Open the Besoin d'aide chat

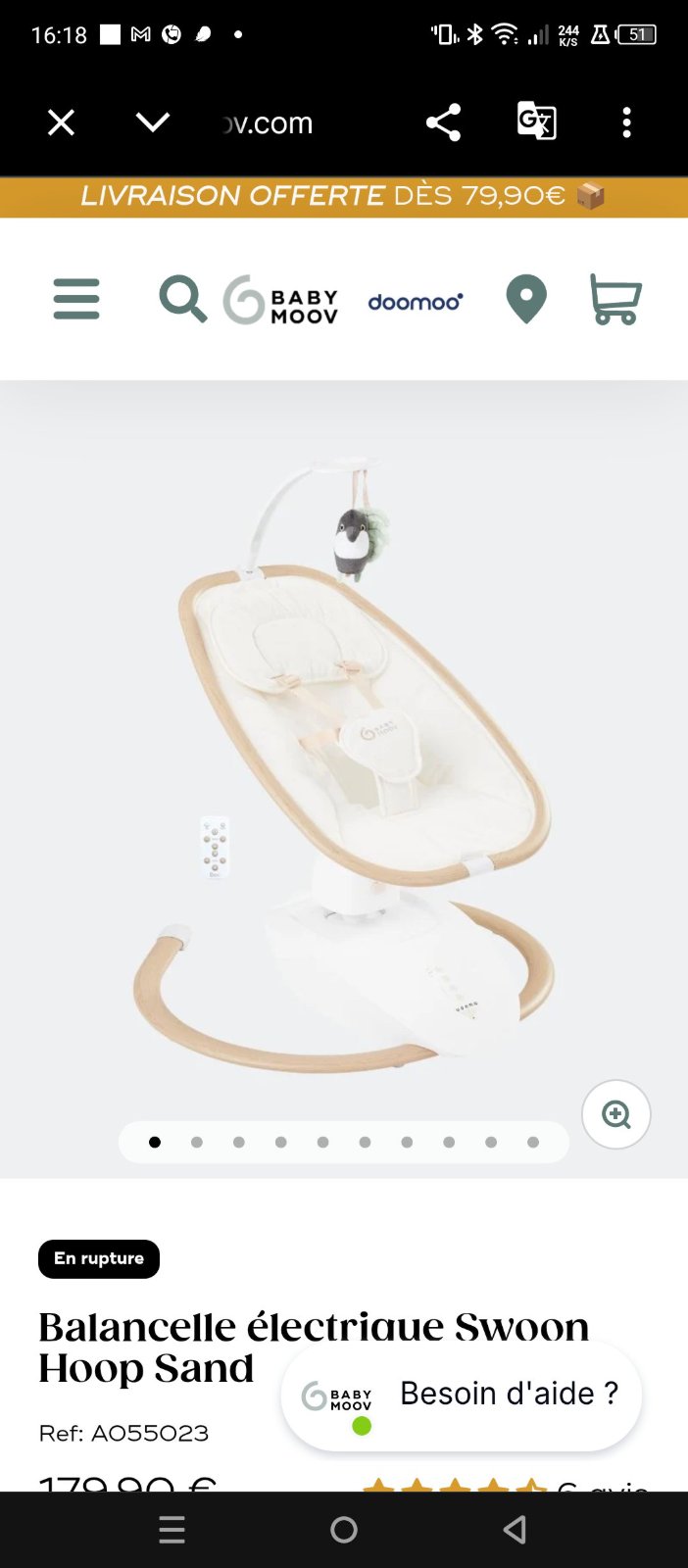pos(462,1396)
